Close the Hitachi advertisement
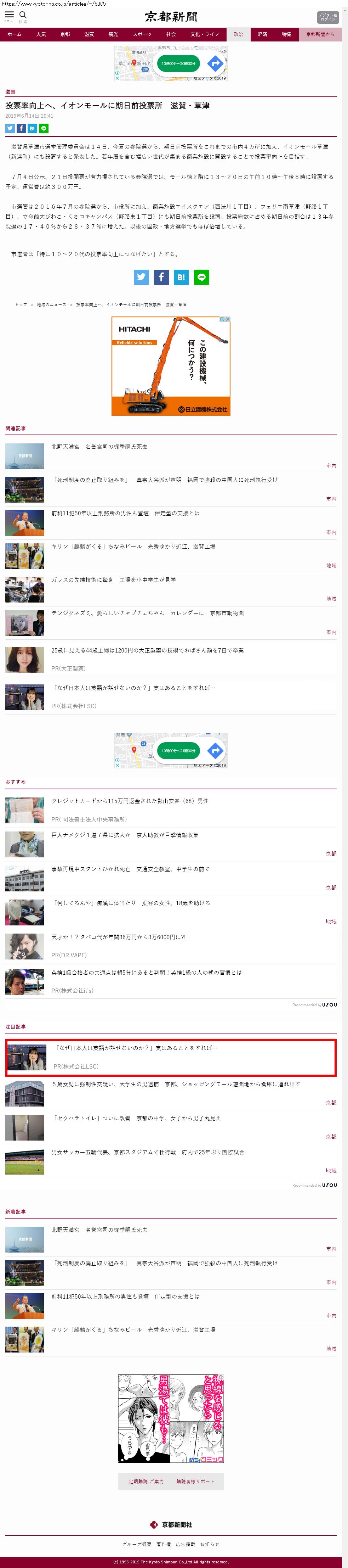 [x=227, y=319]
